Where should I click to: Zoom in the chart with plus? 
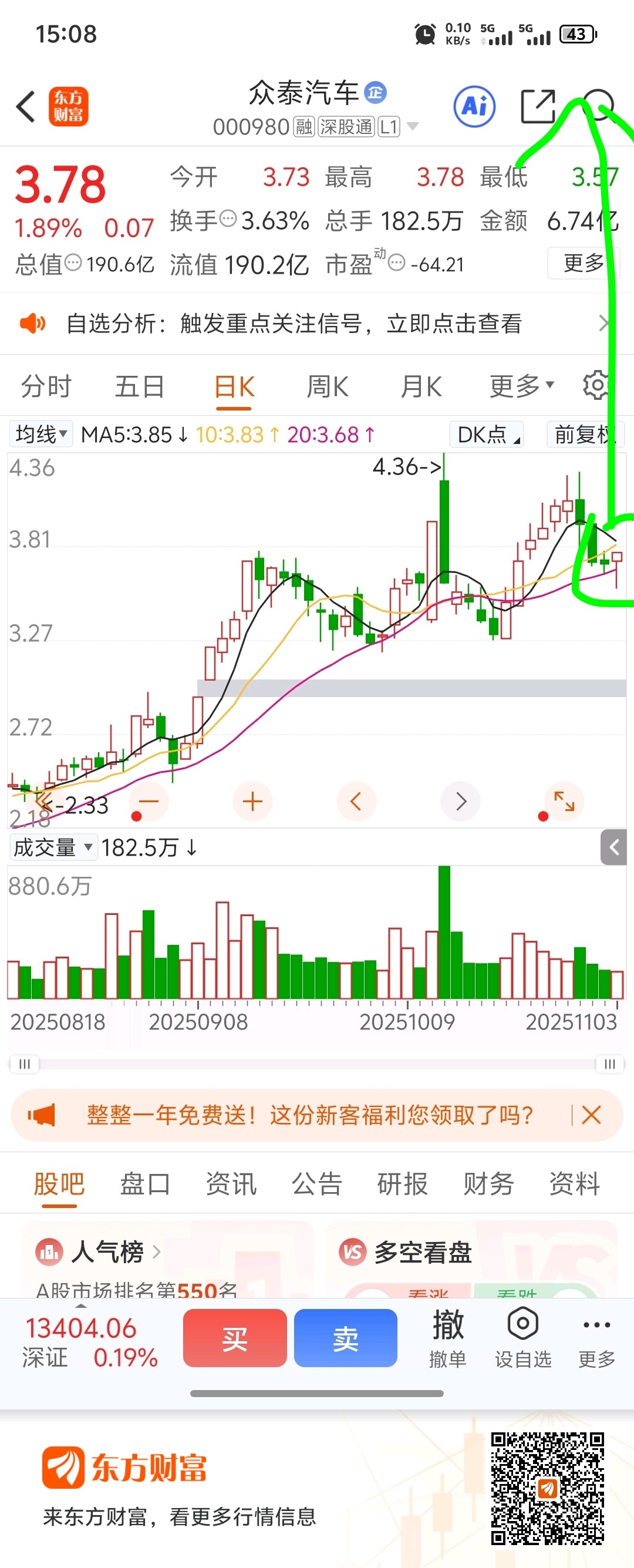[x=252, y=801]
